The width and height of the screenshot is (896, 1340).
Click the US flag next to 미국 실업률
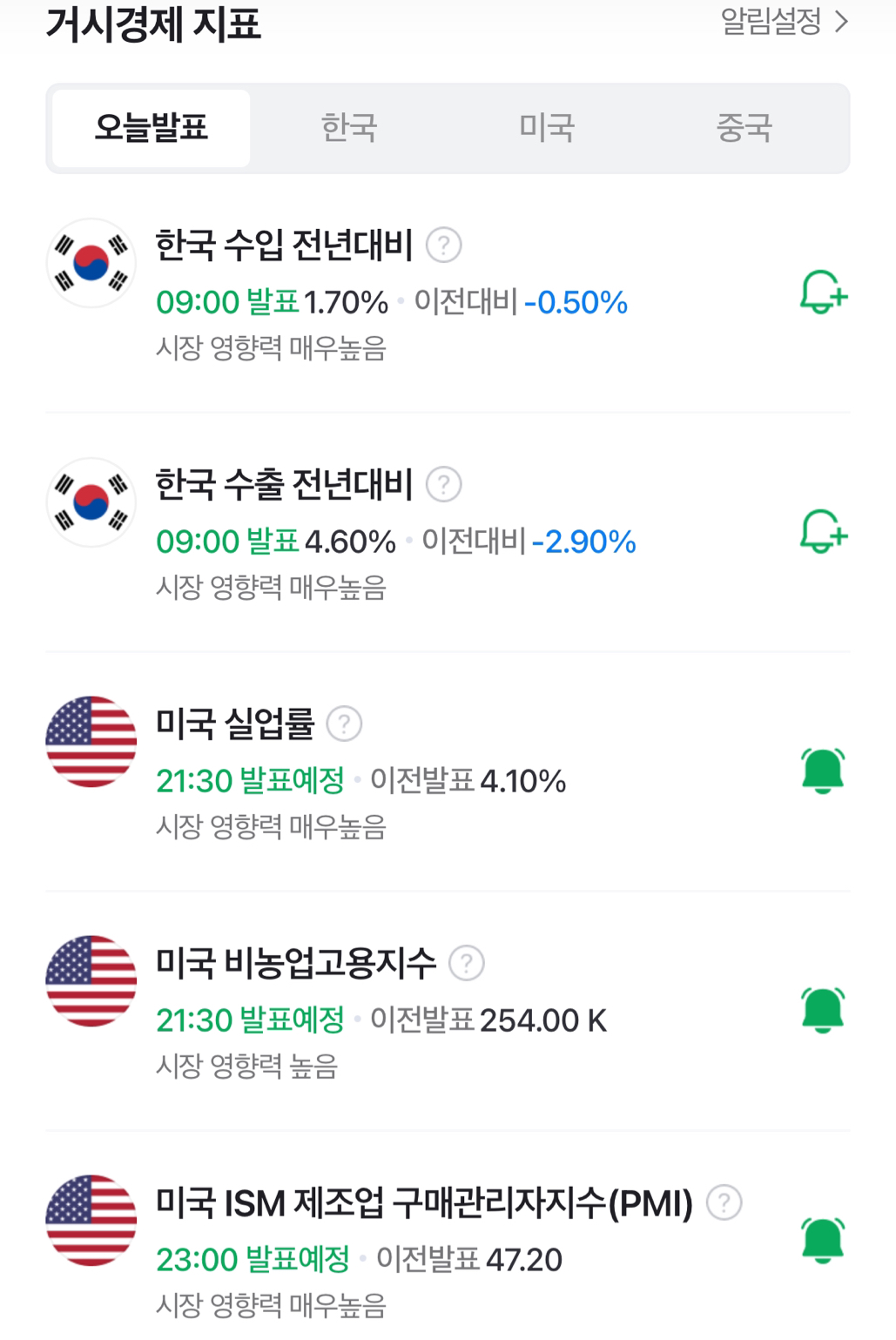(91, 742)
